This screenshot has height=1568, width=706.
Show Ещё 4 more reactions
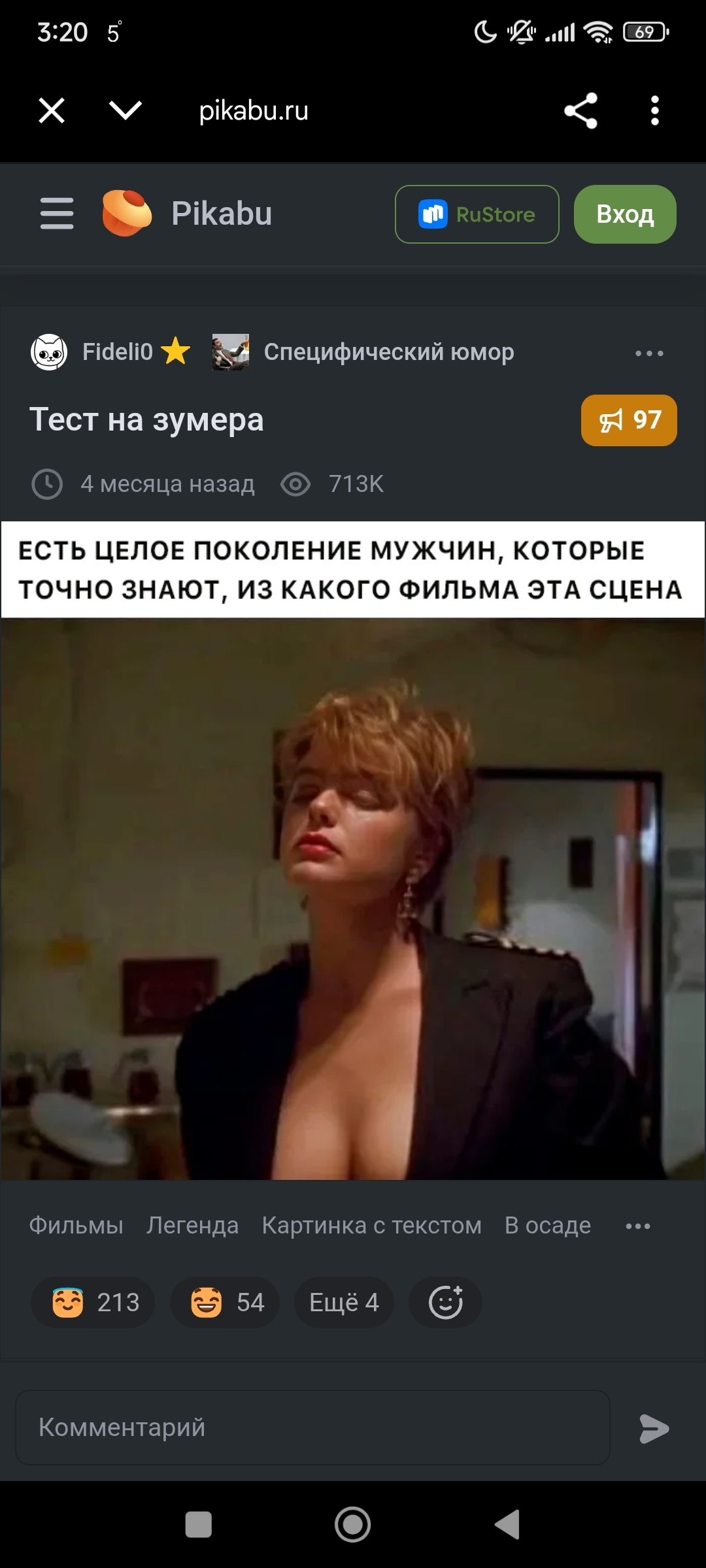click(x=344, y=1302)
